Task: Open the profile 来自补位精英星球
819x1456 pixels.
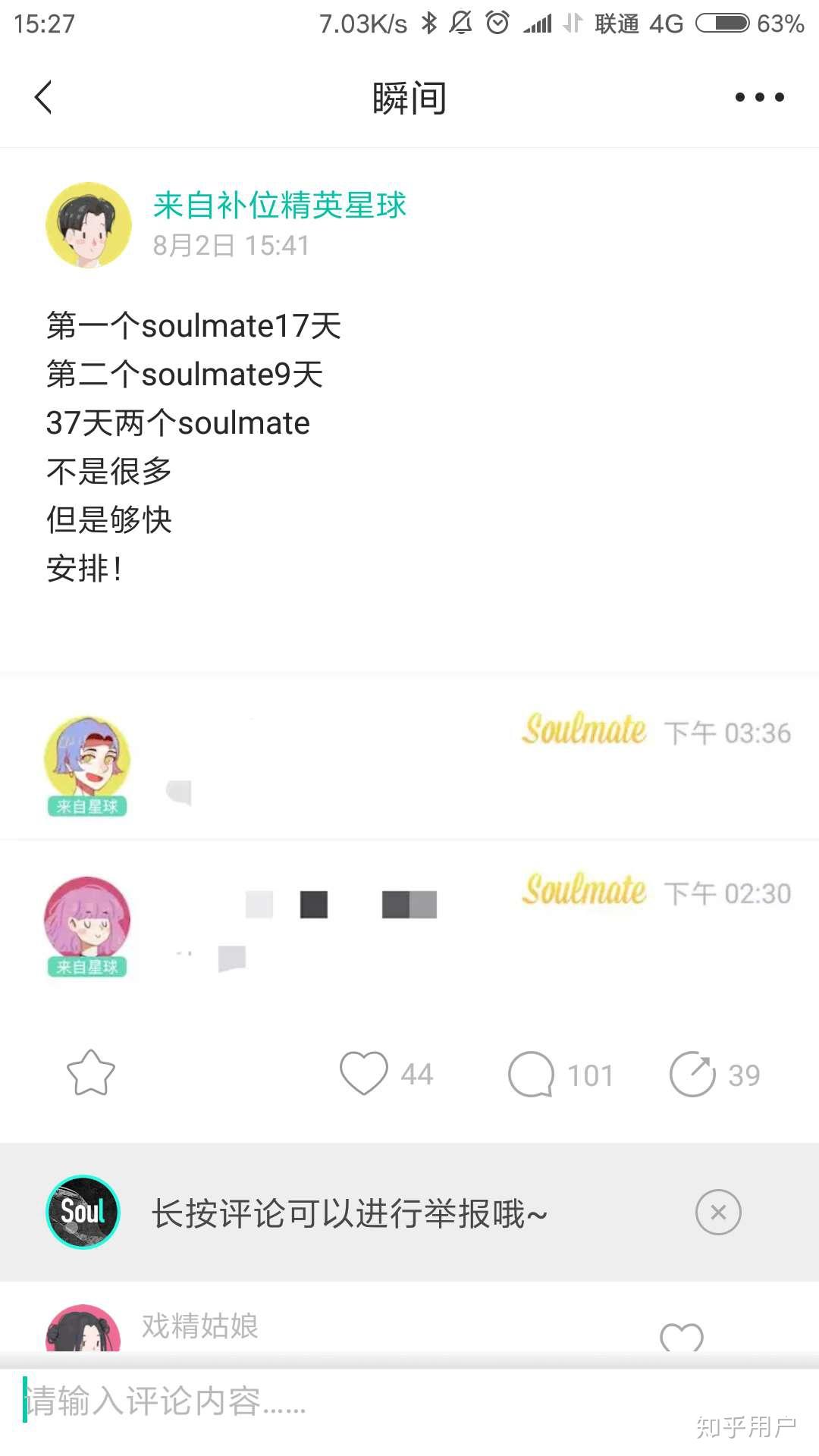Action: click(x=280, y=205)
